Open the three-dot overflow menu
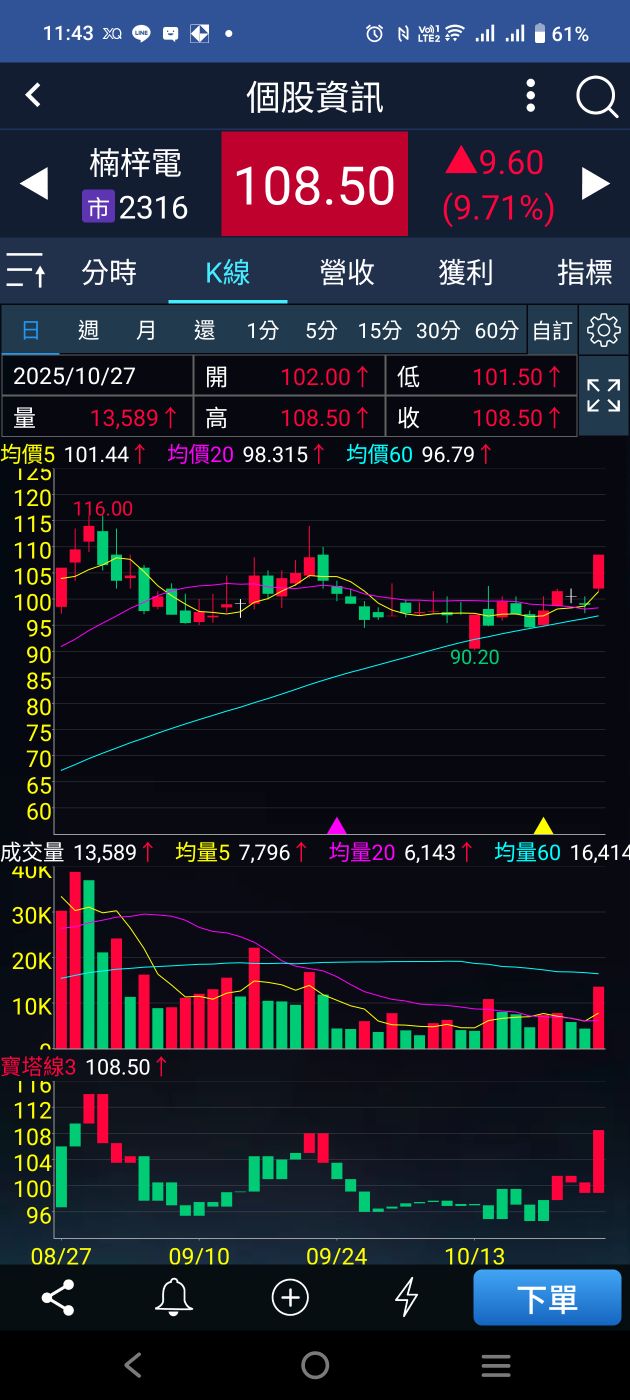The image size is (630, 1400). click(531, 97)
